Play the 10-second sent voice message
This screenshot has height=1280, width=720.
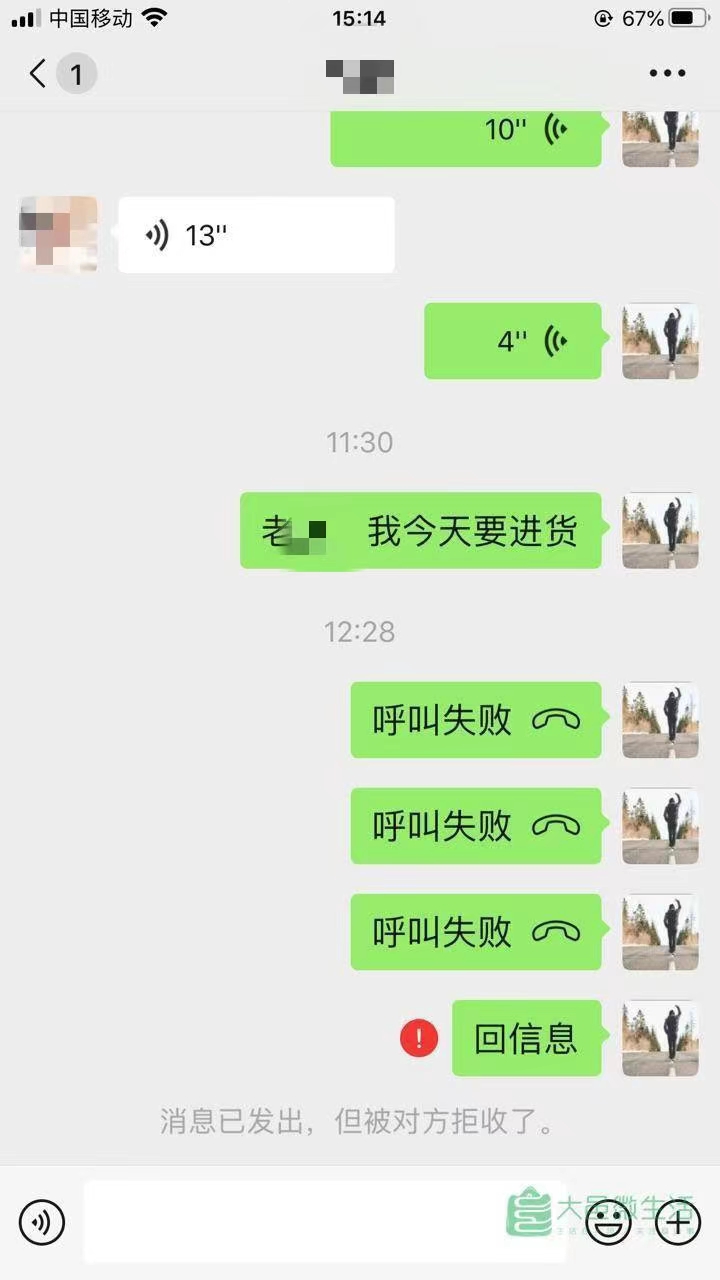coord(467,133)
